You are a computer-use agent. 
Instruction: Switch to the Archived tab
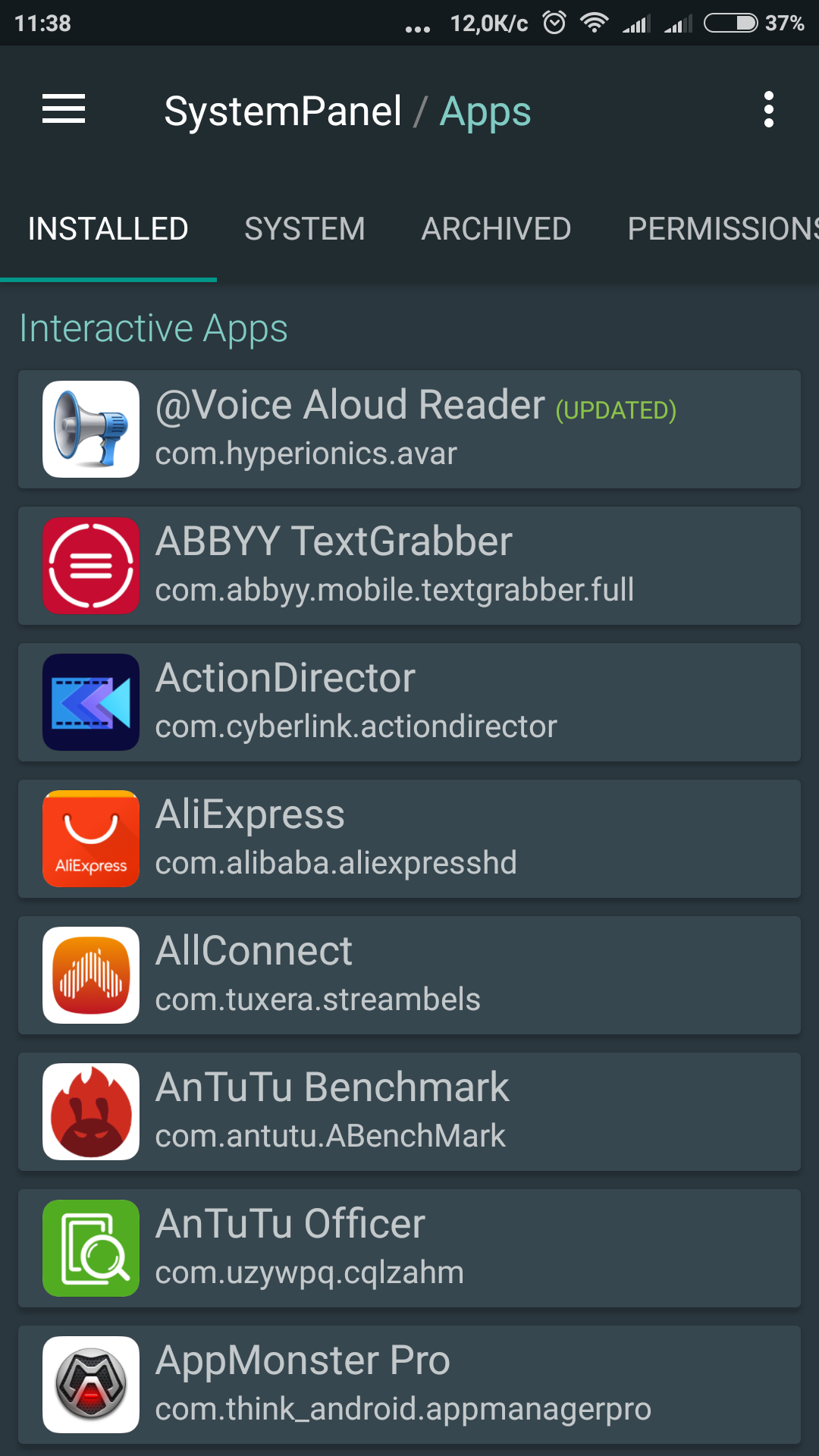(497, 229)
